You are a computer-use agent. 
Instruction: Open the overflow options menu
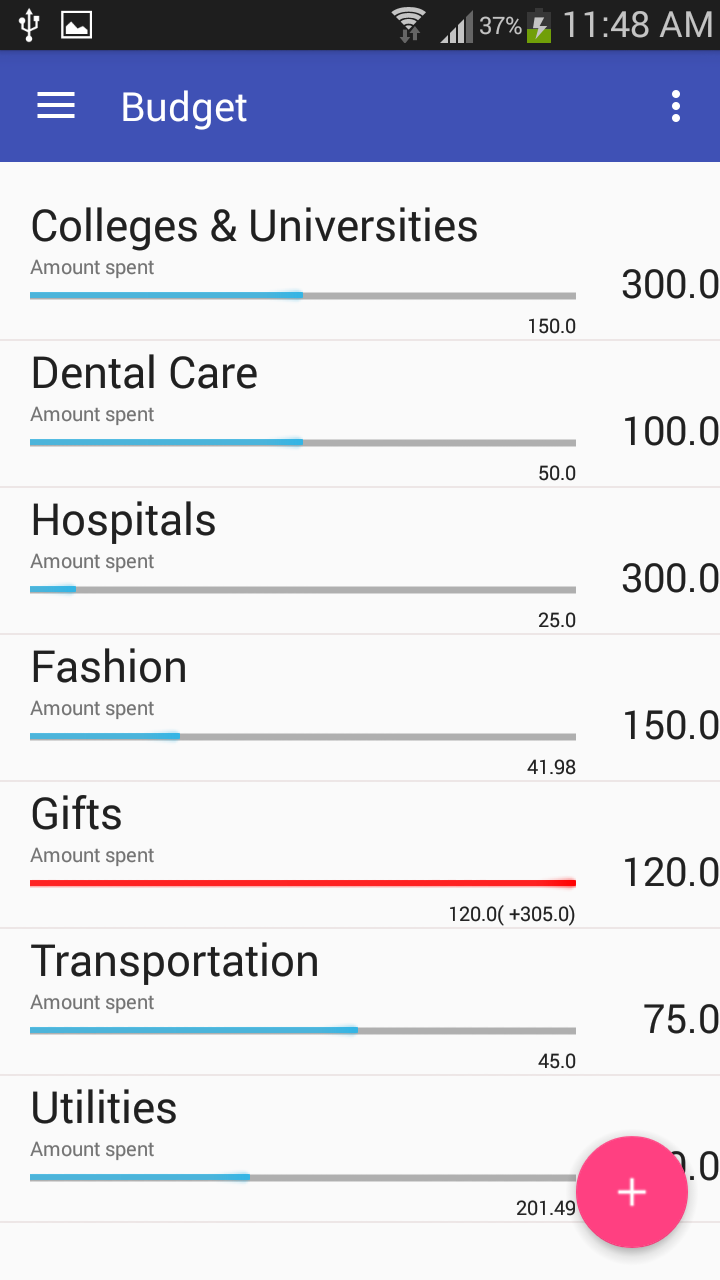tap(676, 106)
